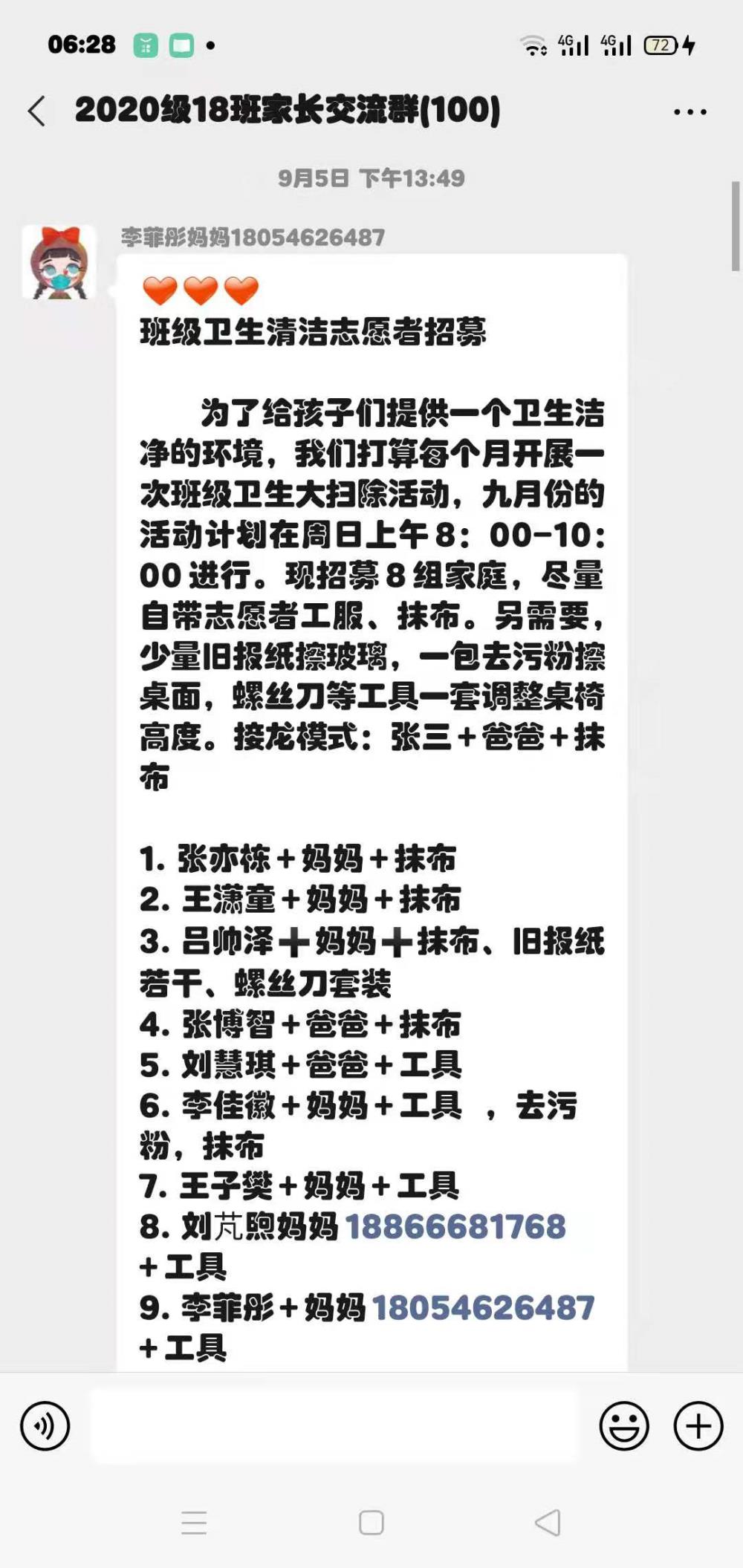This screenshot has height=1568, width=743.
Task: Open the group chat's three-dot menu
Action: pyautogui.click(x=690, y=111)
